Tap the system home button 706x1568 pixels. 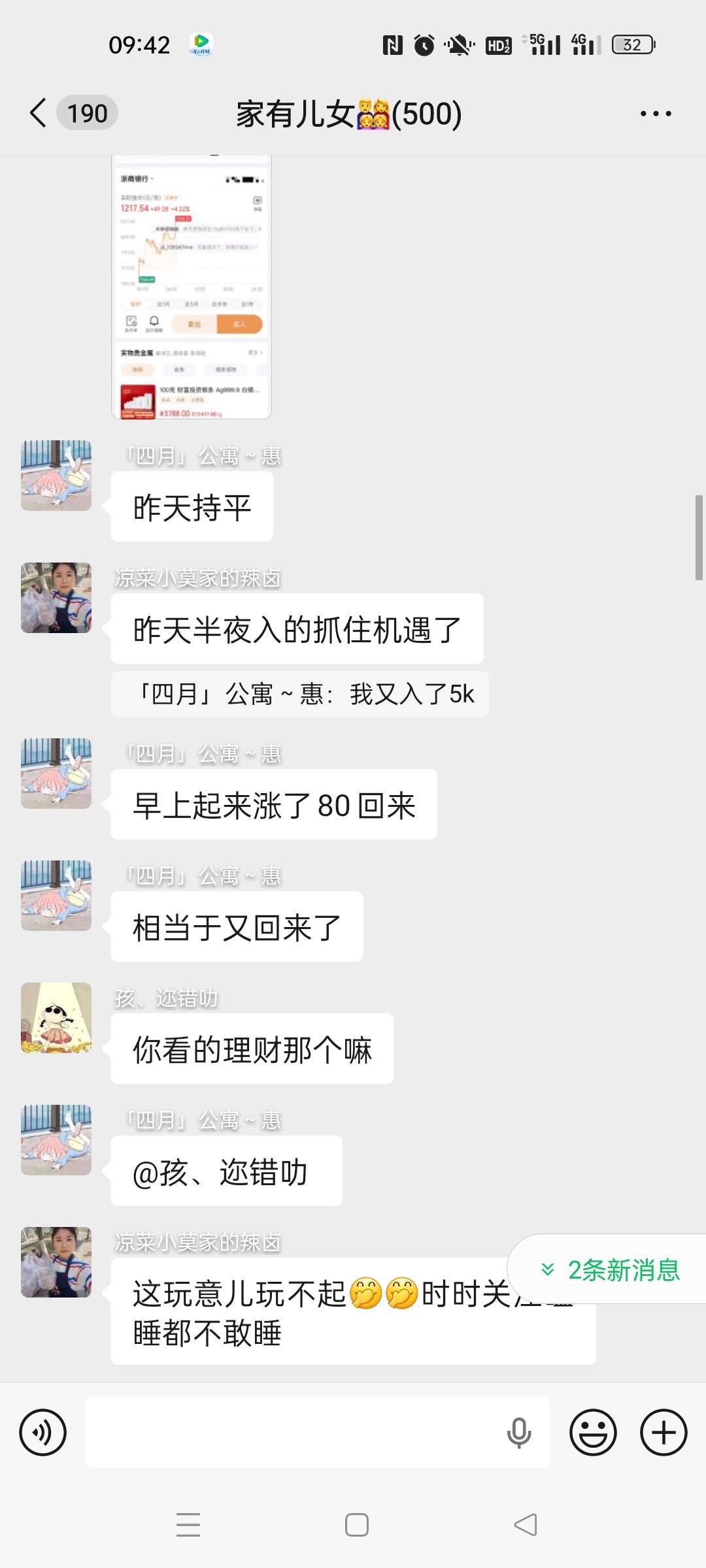pyautogui.click(x=357, y=1525)
